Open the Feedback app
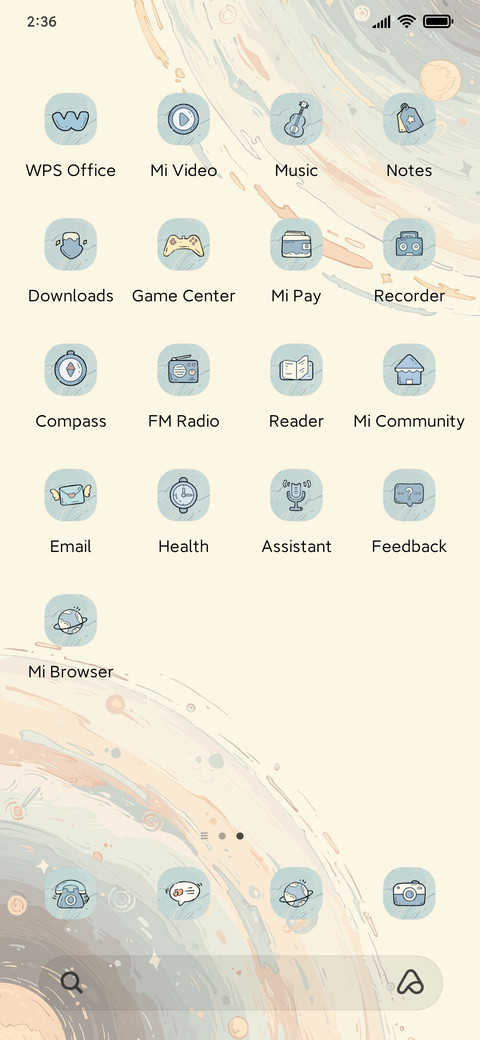480x1040 pixels. pos(409,495)
